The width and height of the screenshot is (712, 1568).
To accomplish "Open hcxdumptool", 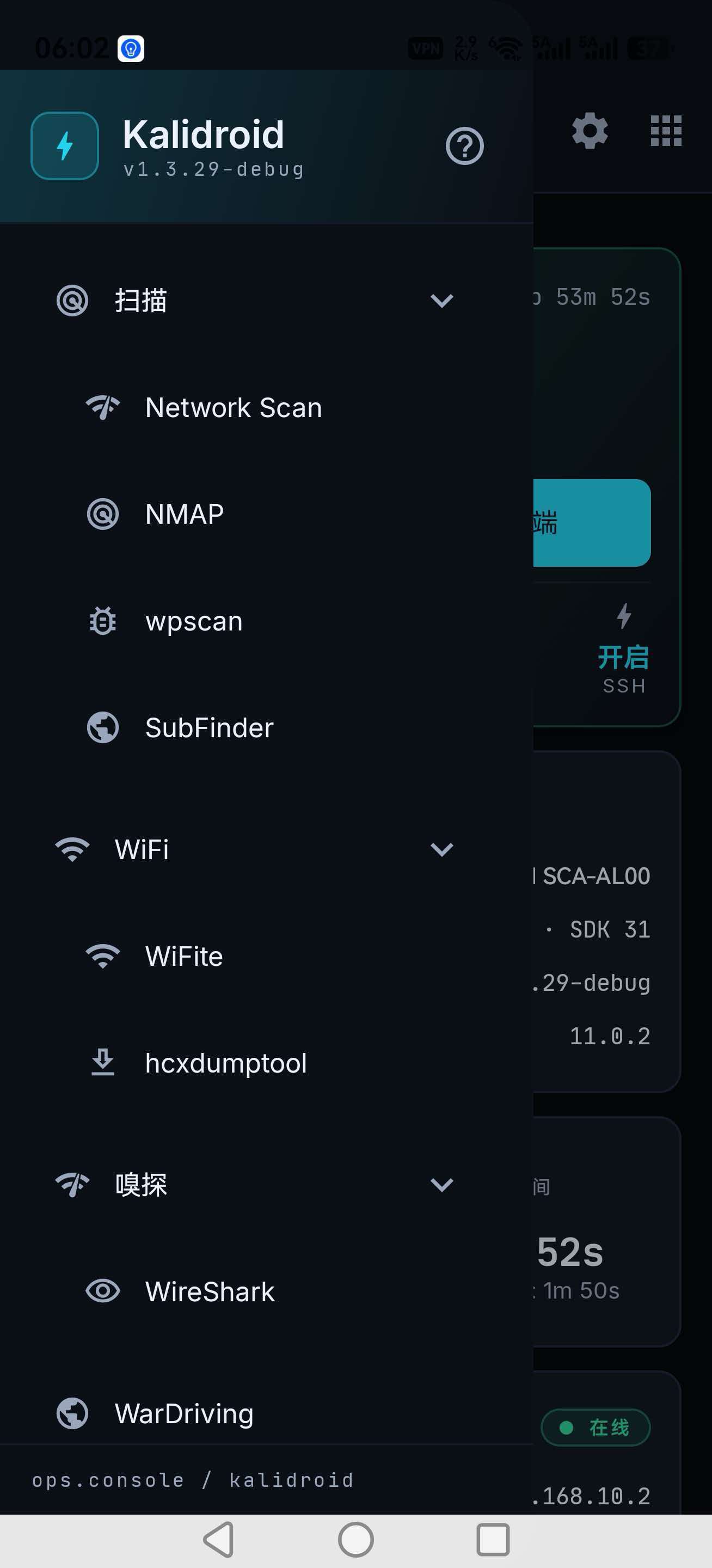I will pyautogui.click(x=267, y=1063).
